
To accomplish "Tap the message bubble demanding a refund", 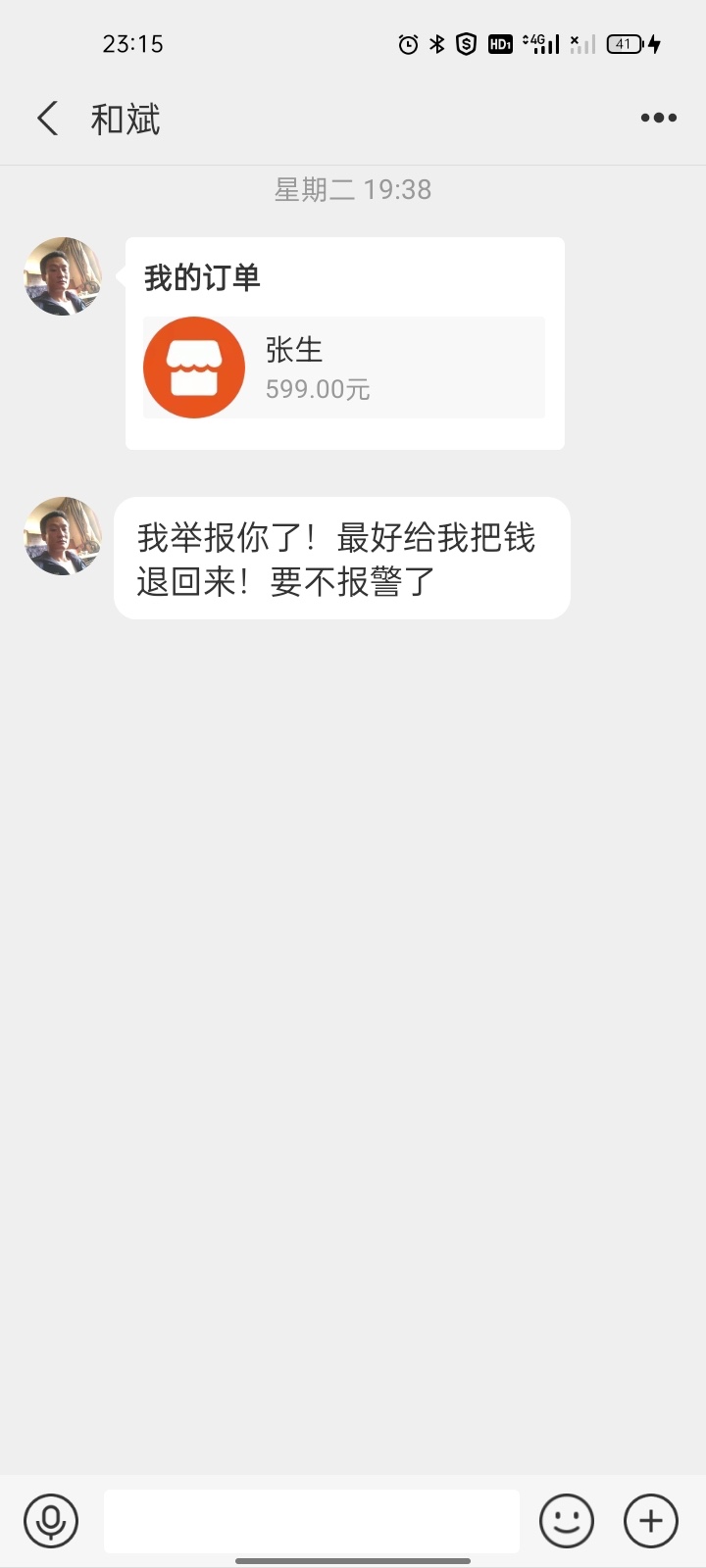I will pyautogui.click(x=340, y=559).
